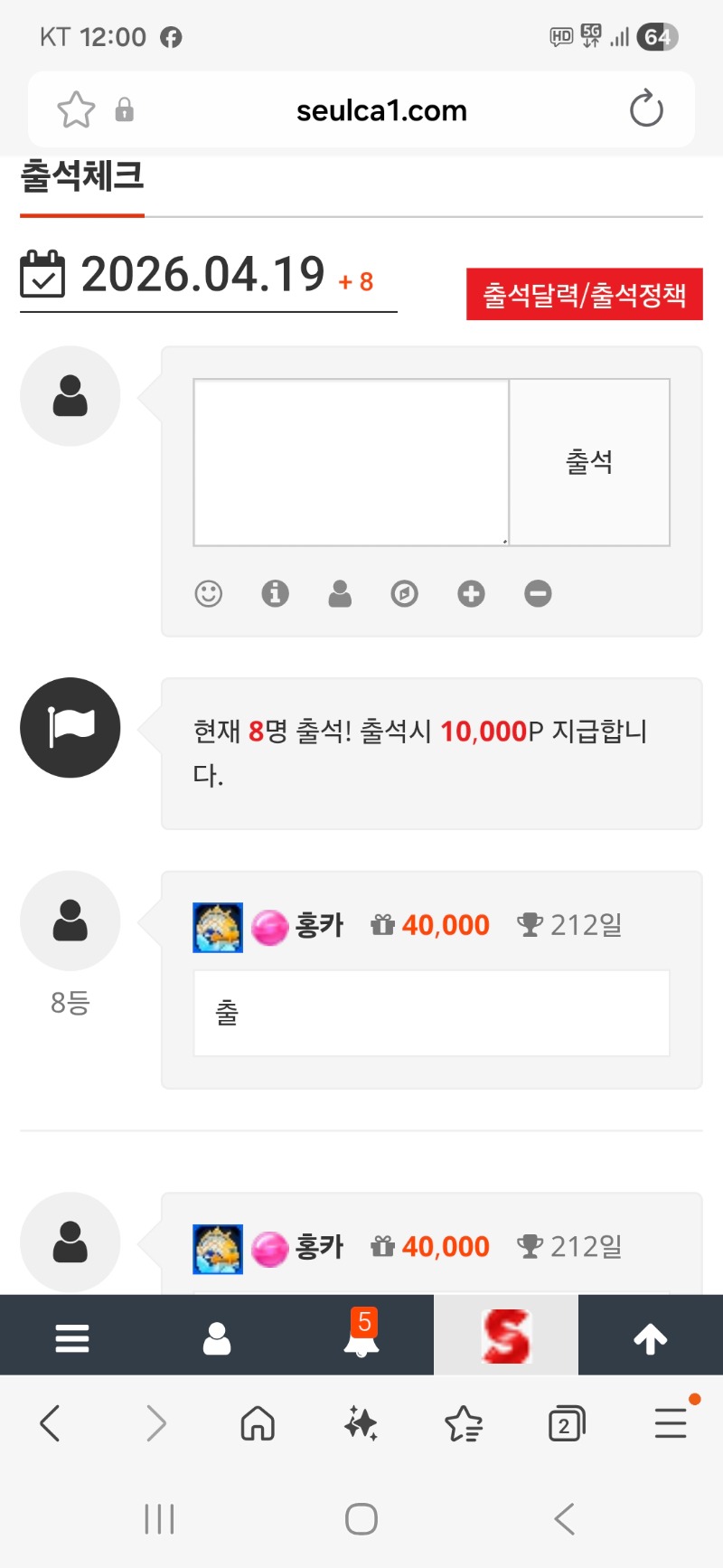723x1568 pixels.
Task: Open the site hamburger menu
Action: point(72,1337)
